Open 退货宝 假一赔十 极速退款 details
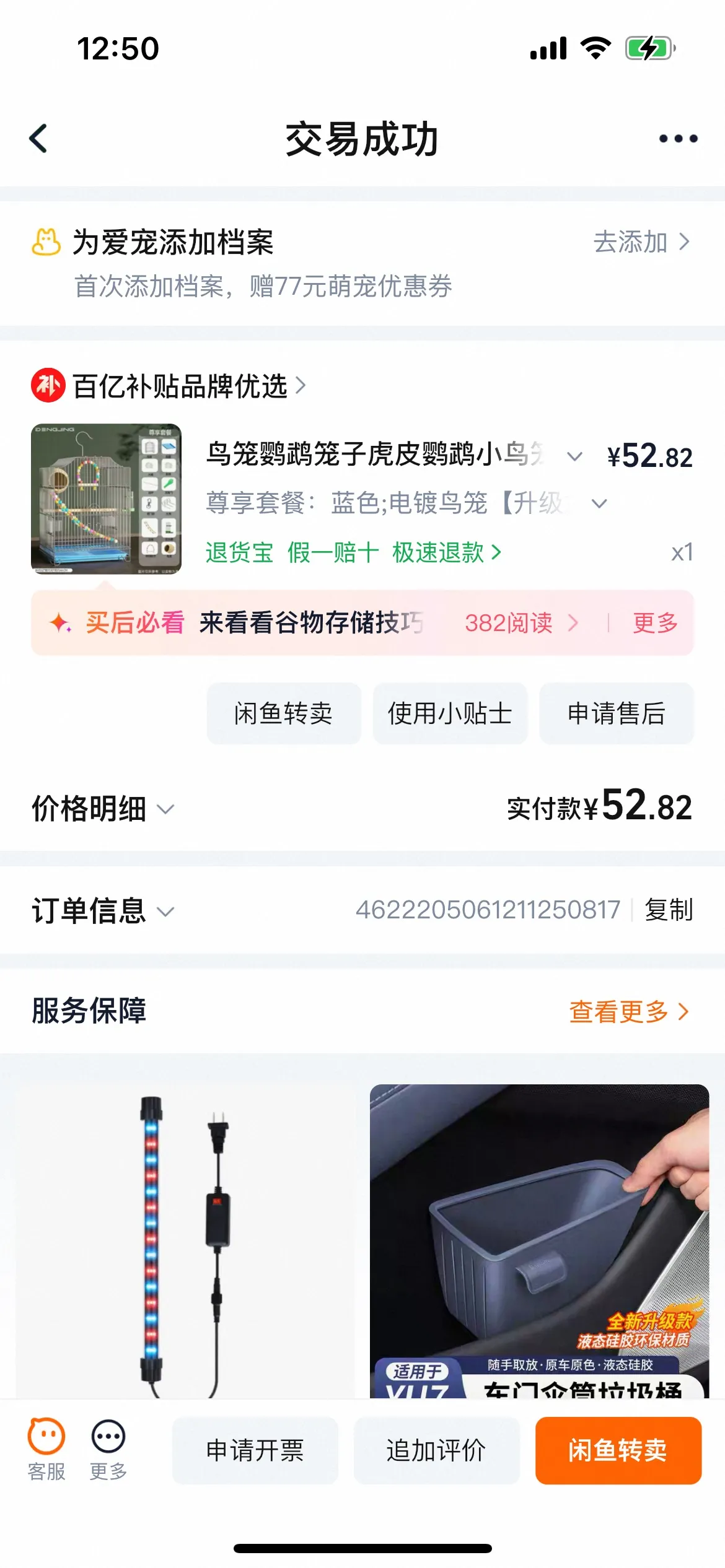725x1568 pixels. pyautogui.click(x=353, y=552)
